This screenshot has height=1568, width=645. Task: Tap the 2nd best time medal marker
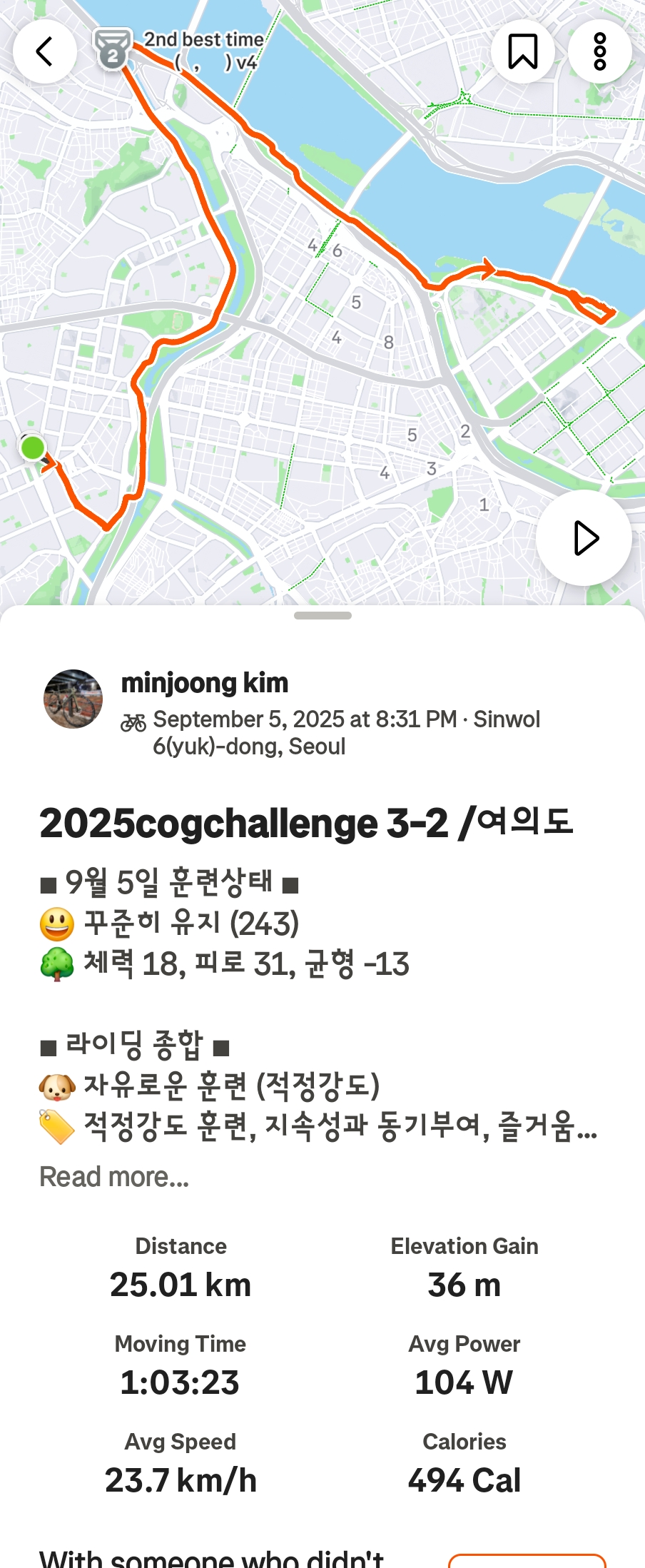click(x=113, y=49)
